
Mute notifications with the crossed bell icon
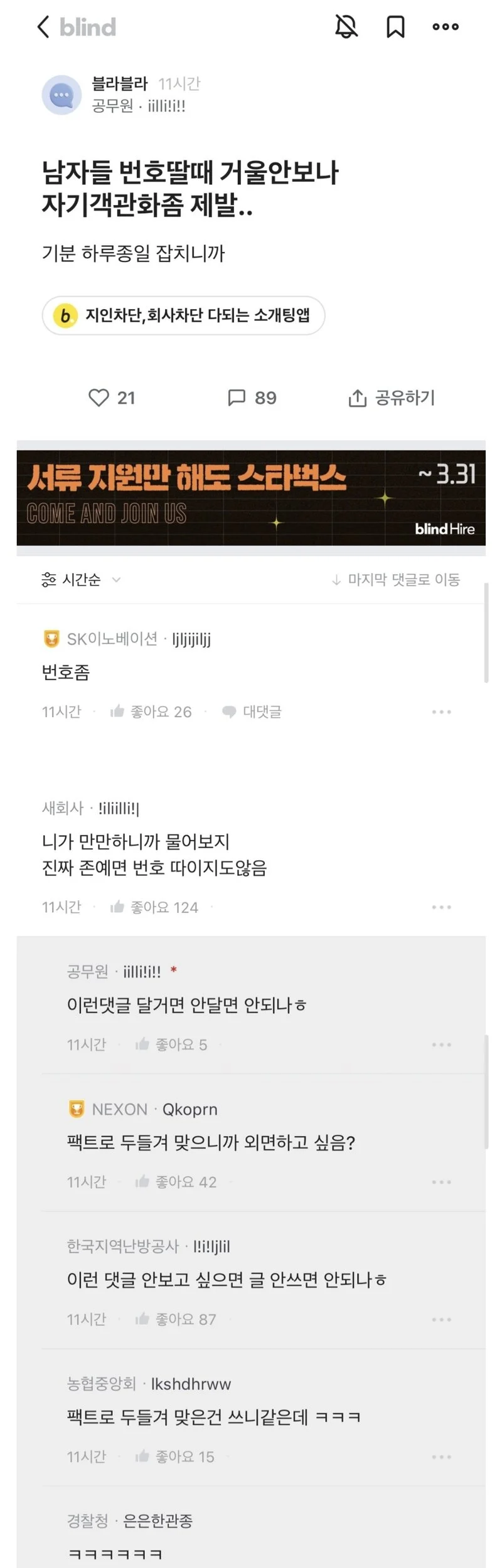point(346,27)
